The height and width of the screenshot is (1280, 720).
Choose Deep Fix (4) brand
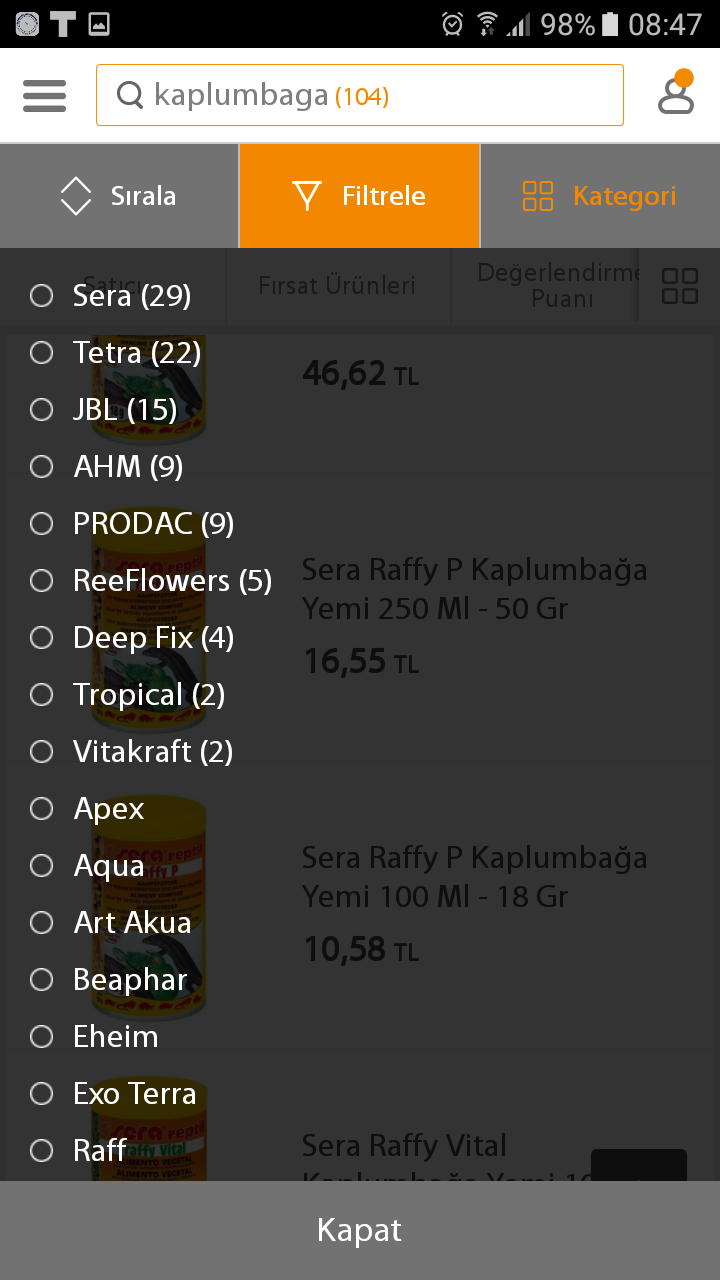(x=132, y=637)
